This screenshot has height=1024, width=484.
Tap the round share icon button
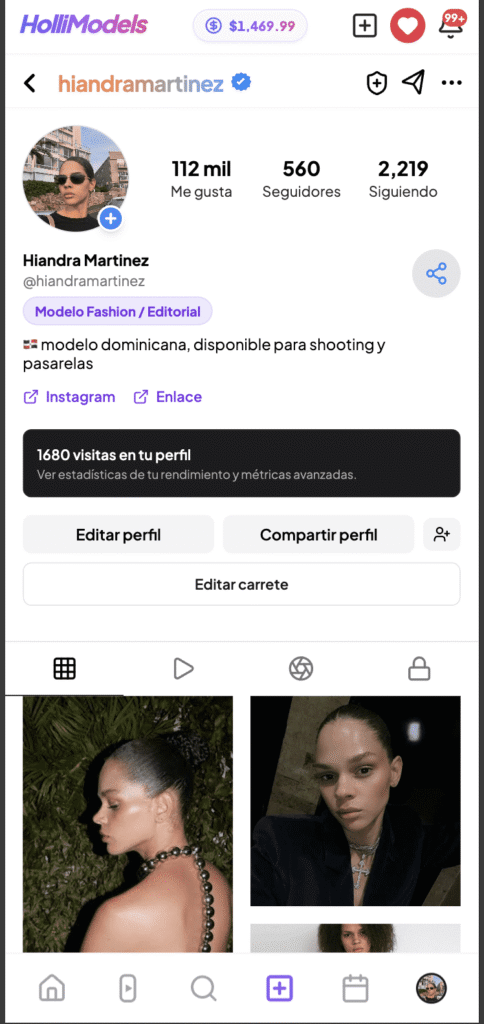coord(436,274)
